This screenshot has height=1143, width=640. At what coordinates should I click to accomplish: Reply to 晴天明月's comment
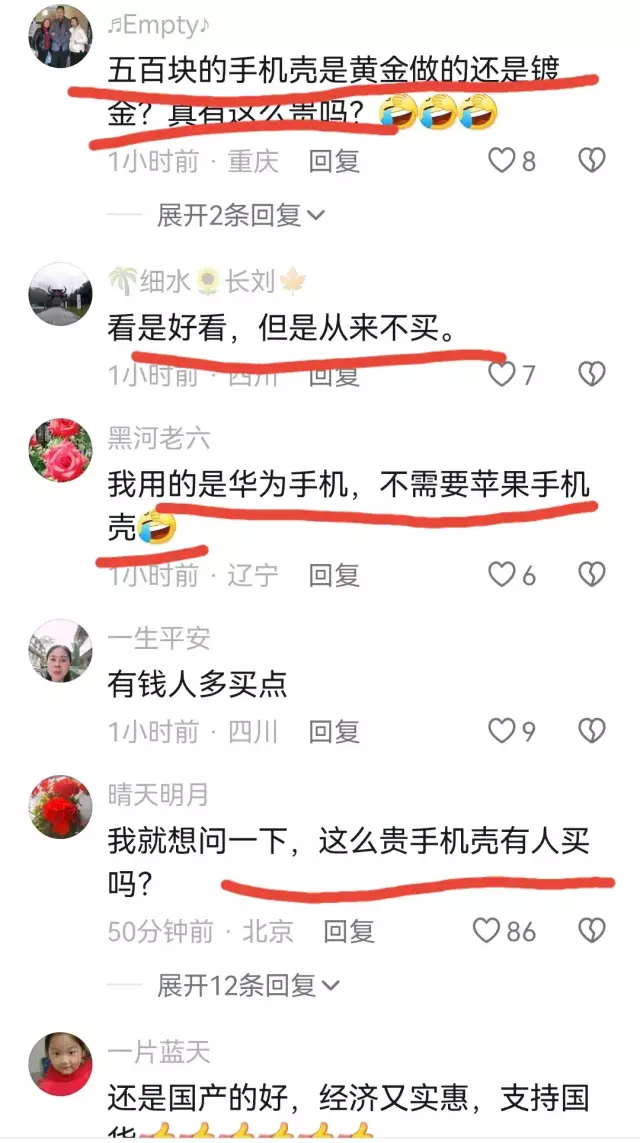click(349, 932)
